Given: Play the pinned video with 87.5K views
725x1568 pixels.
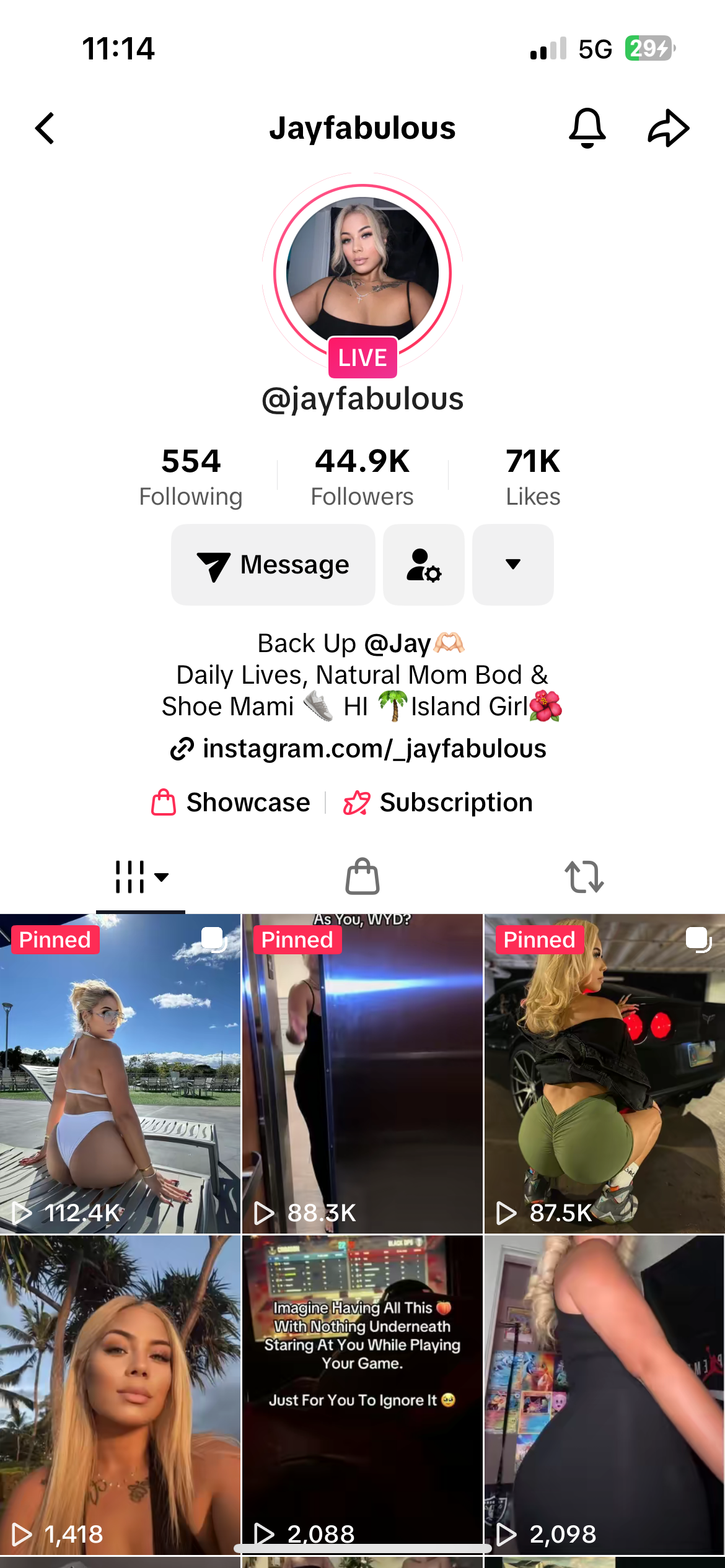Looking at the screenshot, I should click(x=605, y=1074).
